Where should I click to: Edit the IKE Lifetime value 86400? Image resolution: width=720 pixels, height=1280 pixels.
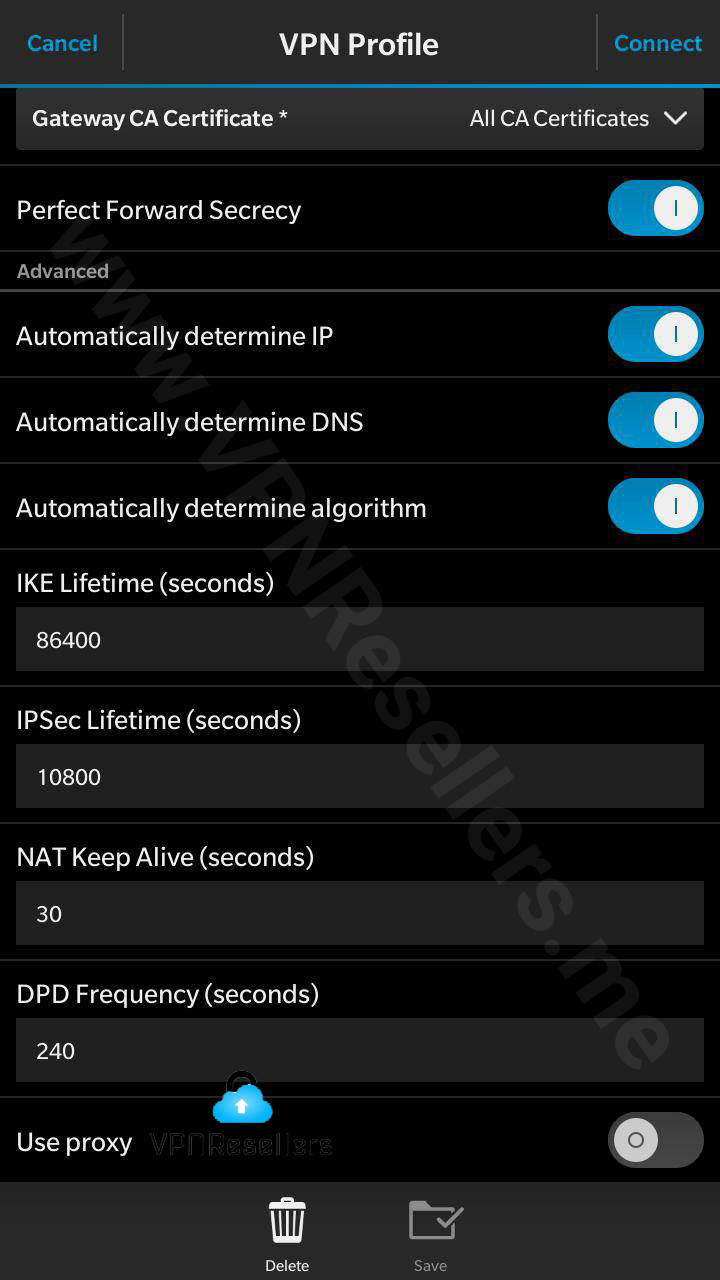[360, 640]
